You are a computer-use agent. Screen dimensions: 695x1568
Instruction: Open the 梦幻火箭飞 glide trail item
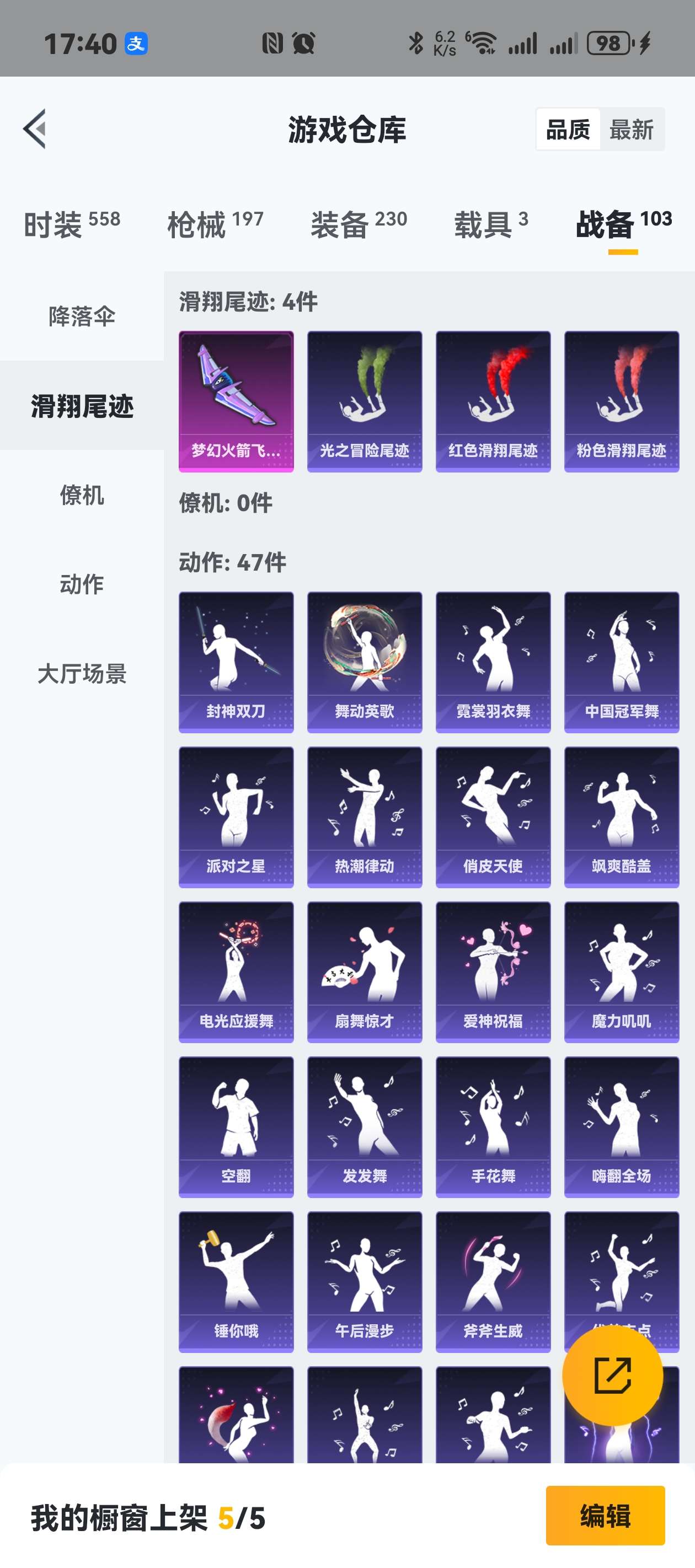[x=236, y=402]
